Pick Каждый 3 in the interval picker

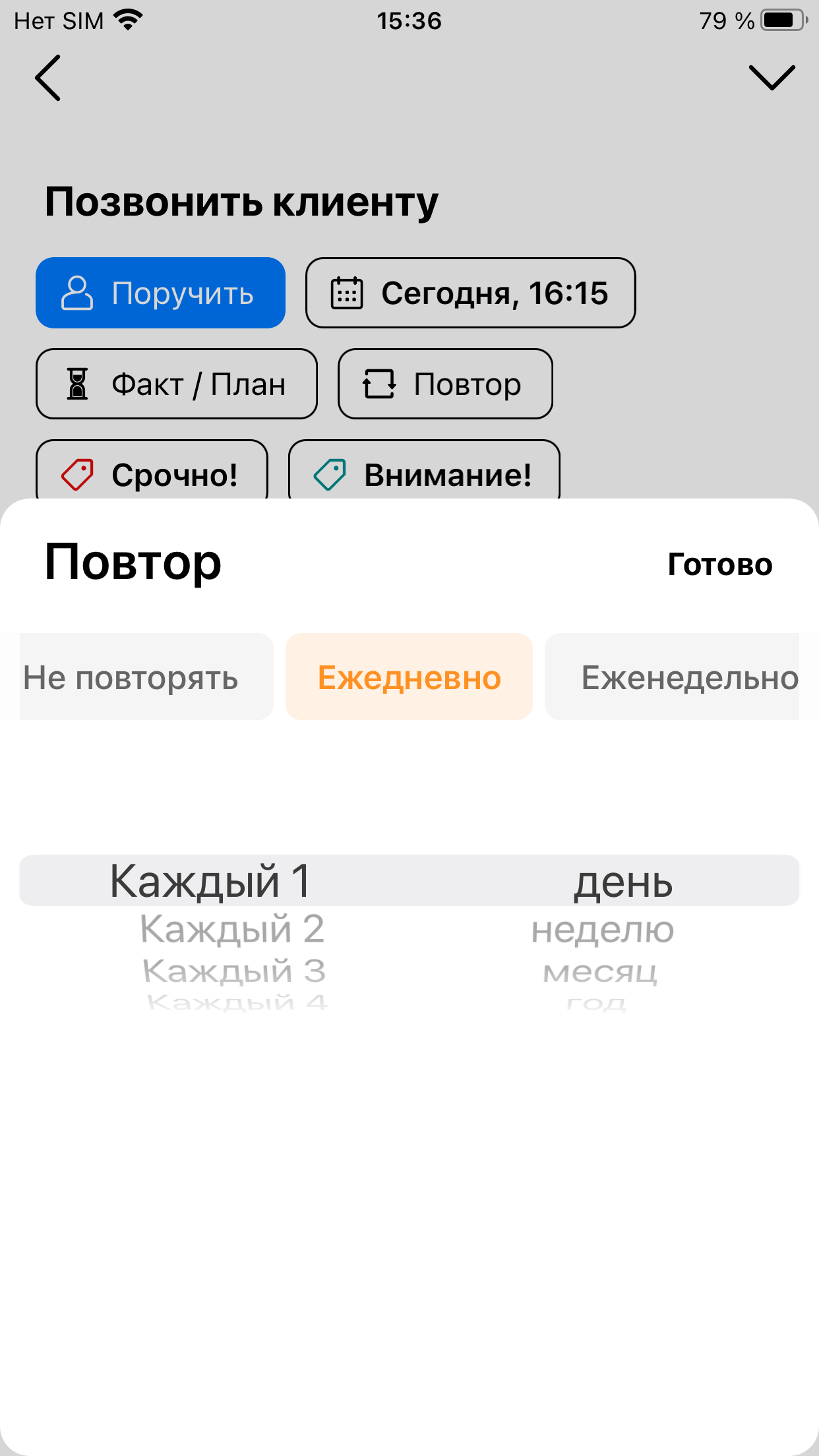pyautogui.click(x=234, y=971)
